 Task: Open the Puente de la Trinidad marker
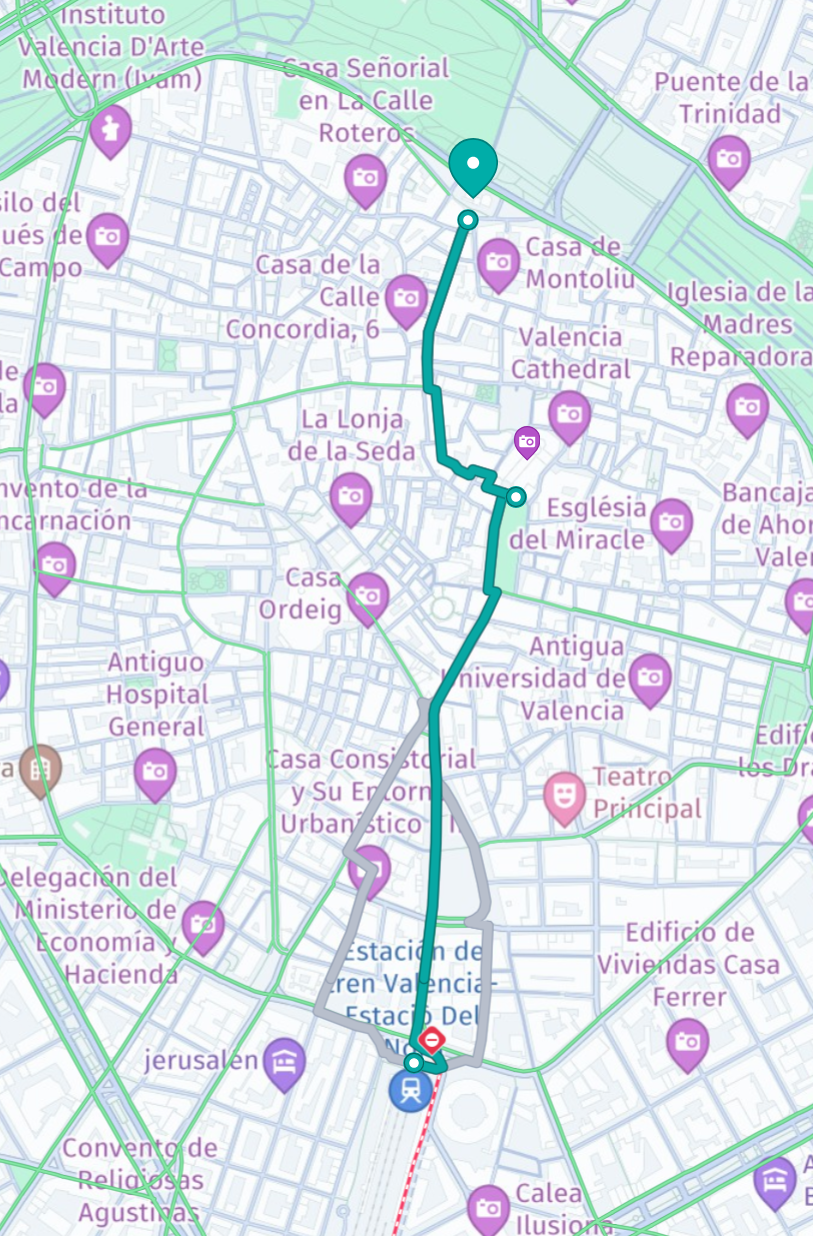[x=729, y=158]
